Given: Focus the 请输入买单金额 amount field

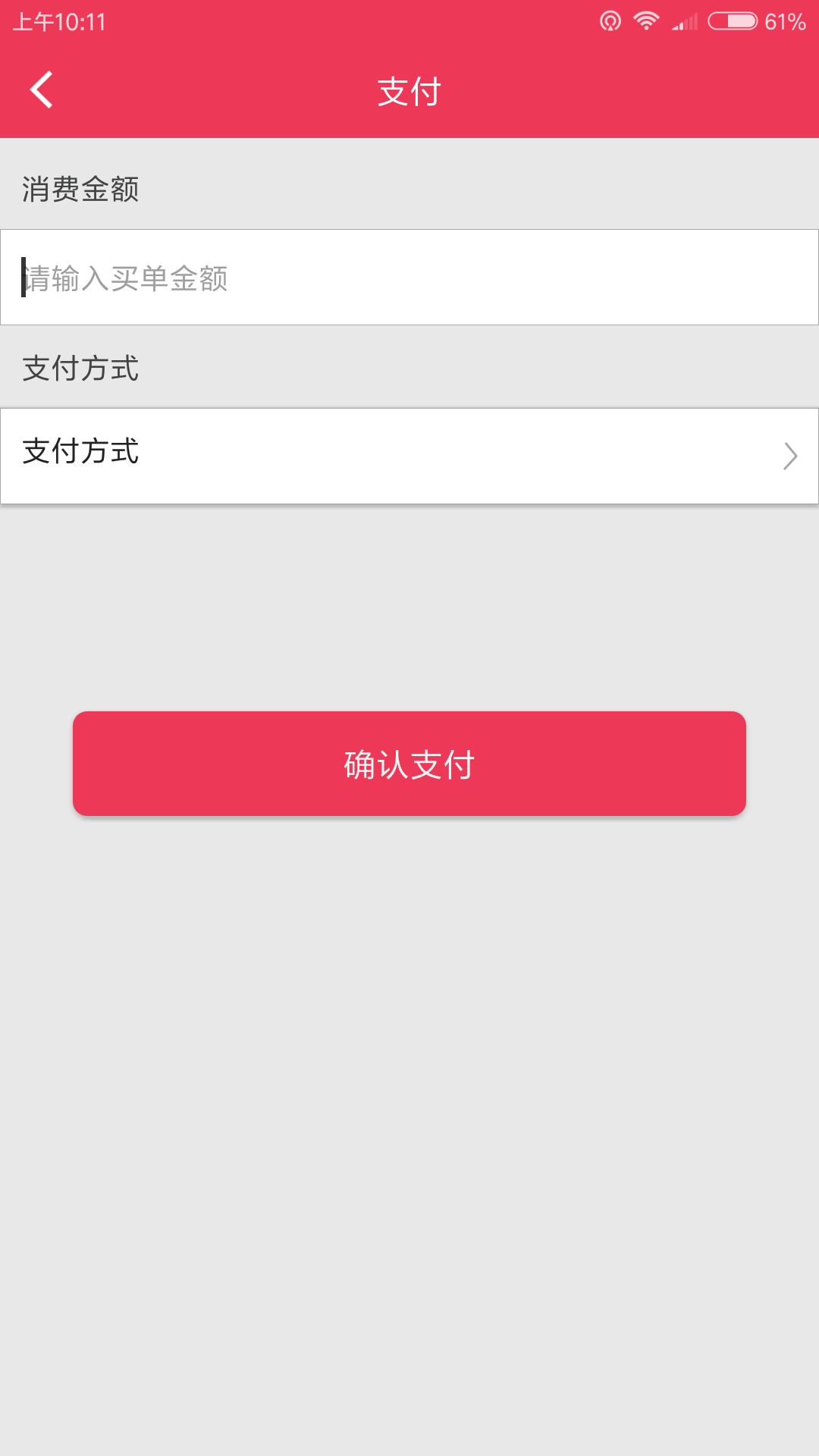Looking at the screenshot, I should pyautogui.click(x=409, y=278).
